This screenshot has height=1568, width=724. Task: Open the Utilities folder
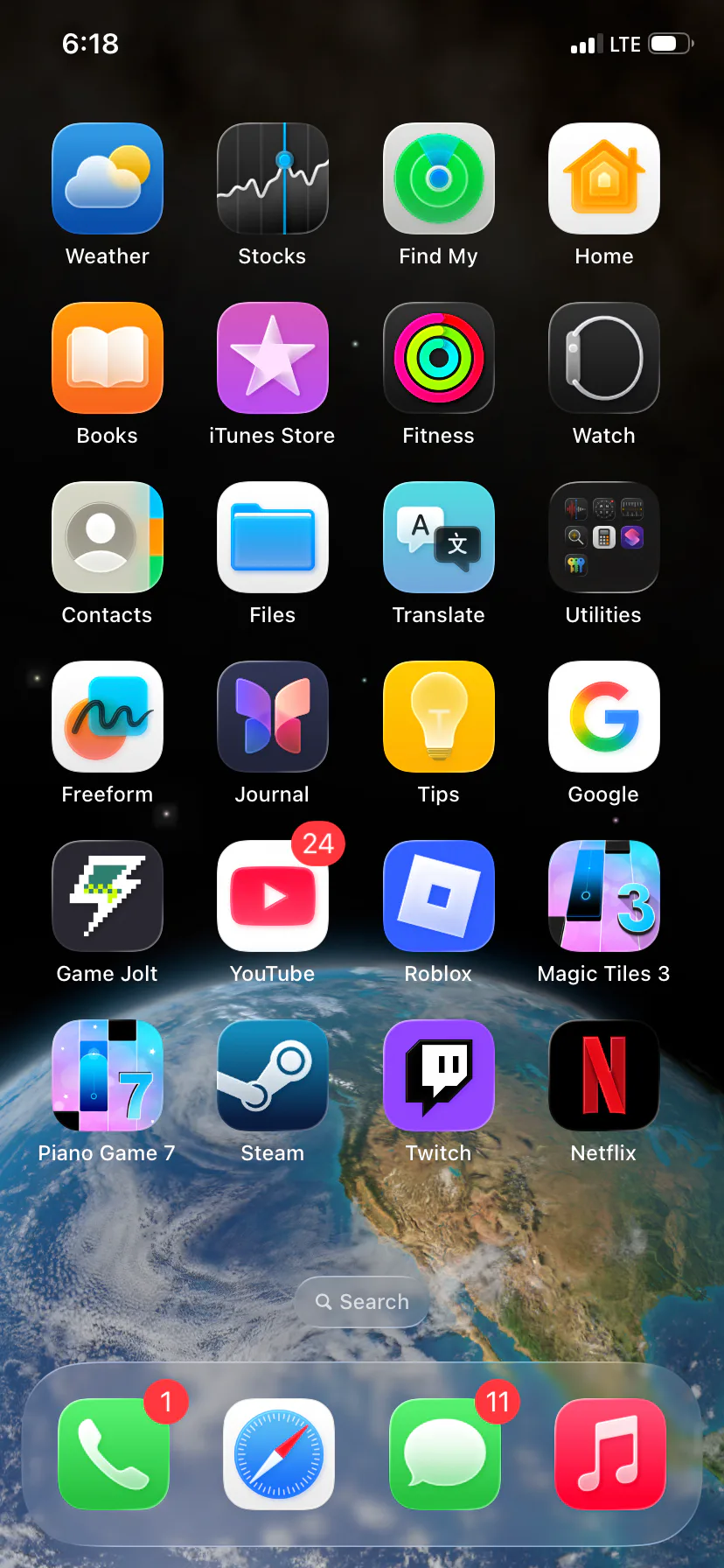[603, 537]
